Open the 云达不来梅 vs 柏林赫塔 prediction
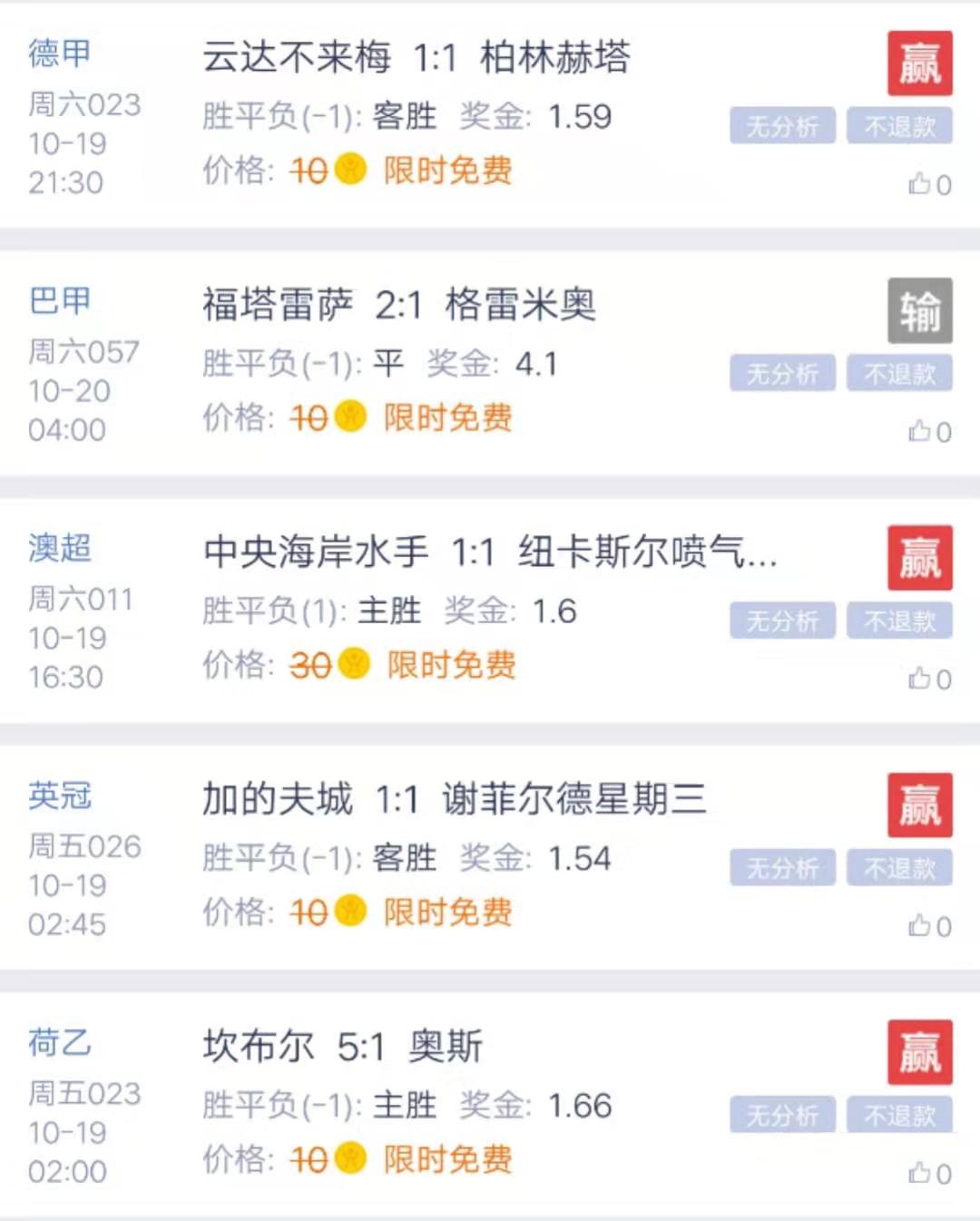980x1221 pixels. point(416,57)
